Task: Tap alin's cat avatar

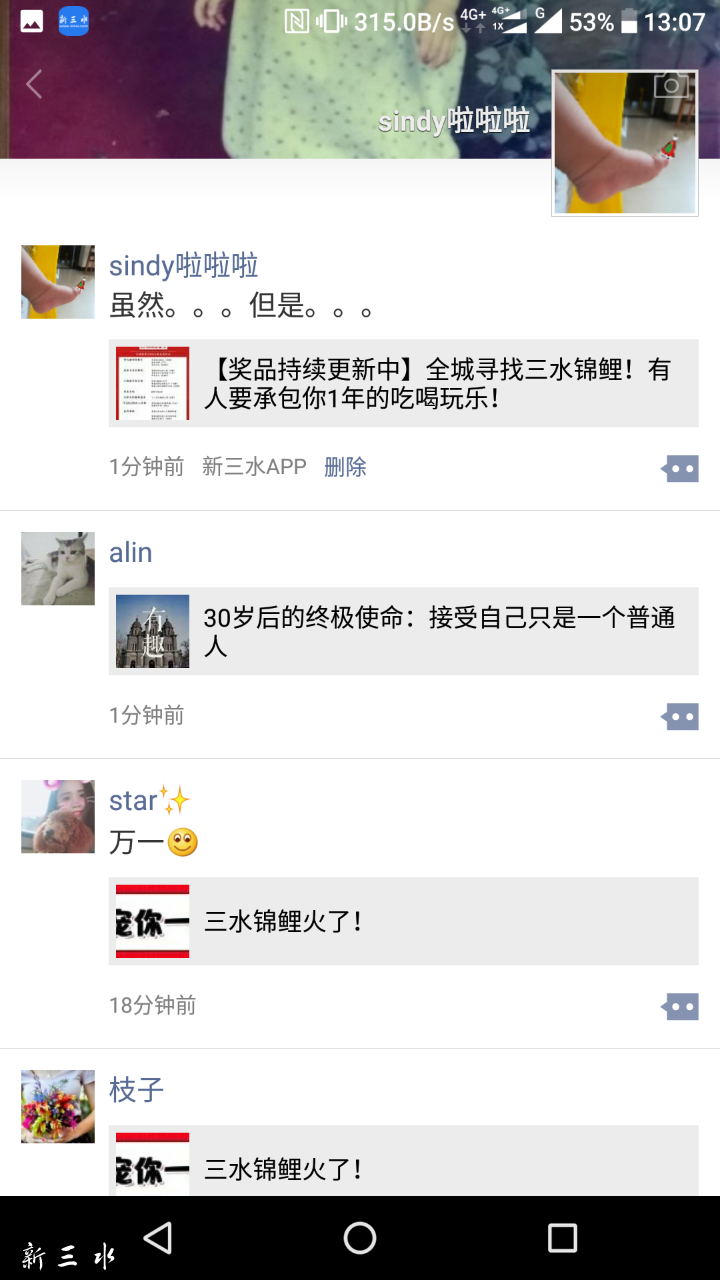Action: click(x=58, y=568)
